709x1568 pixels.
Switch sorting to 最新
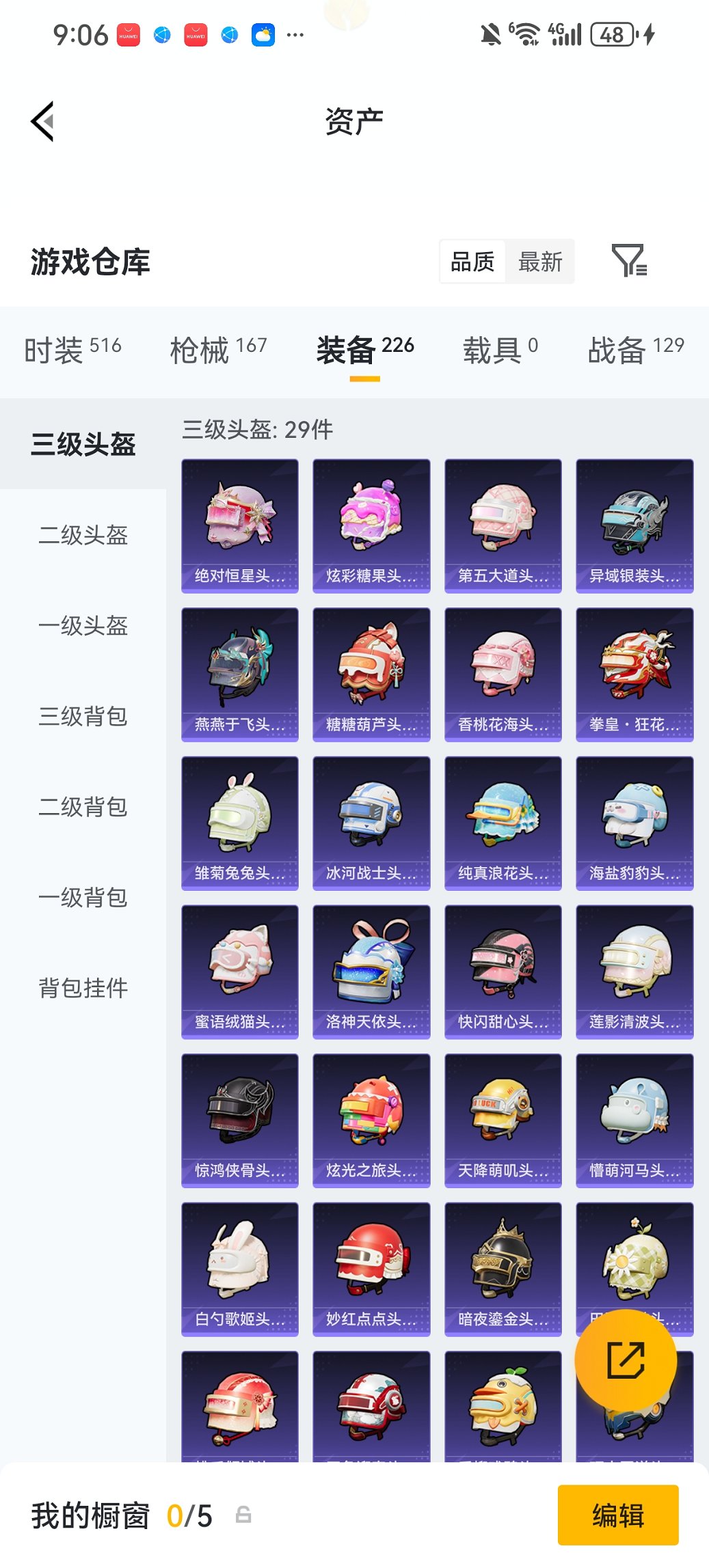click(541, 261)
